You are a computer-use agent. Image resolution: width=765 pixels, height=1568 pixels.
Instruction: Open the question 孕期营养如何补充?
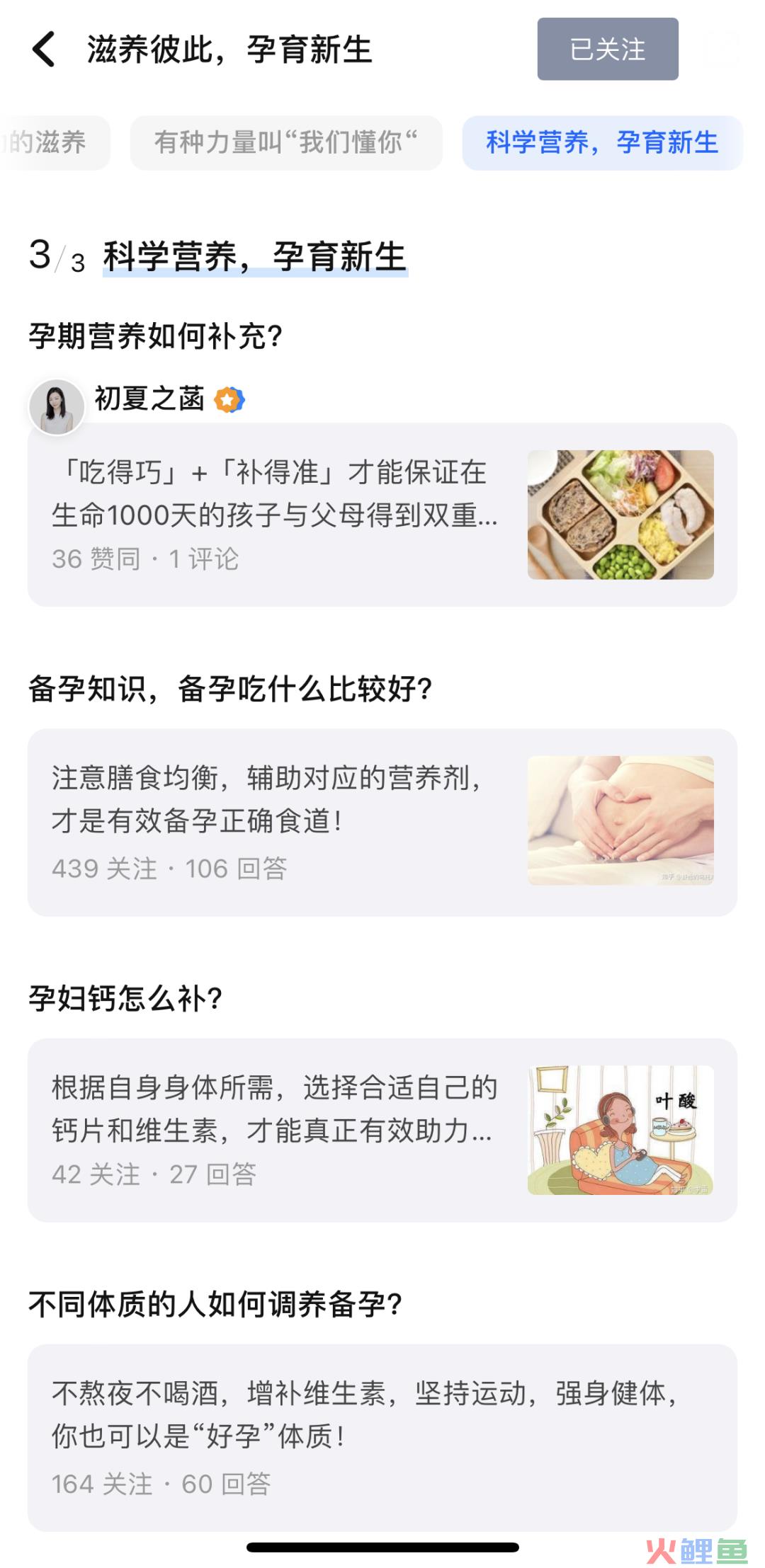[x=156, y=336]
